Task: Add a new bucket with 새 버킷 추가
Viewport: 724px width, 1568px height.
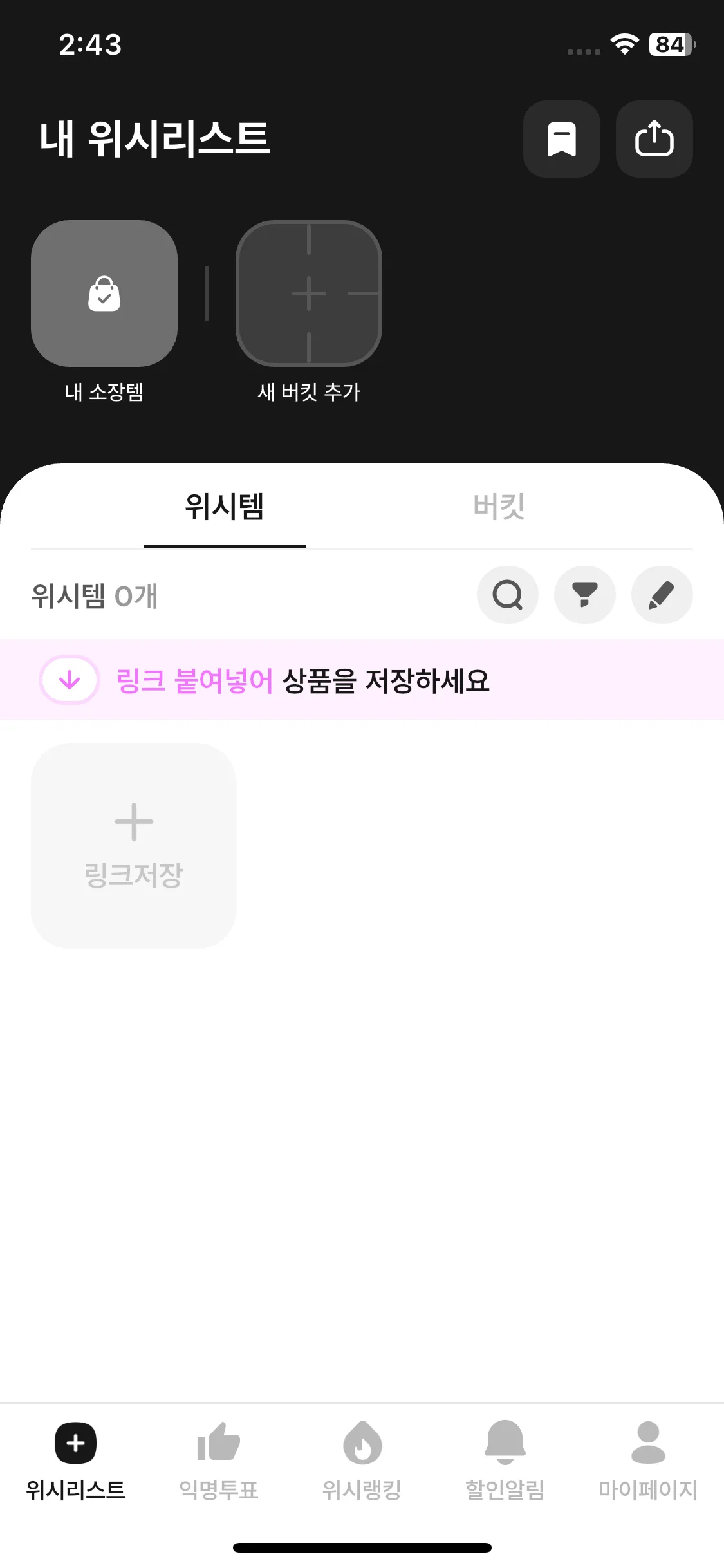Action: [x=309, y=294]
